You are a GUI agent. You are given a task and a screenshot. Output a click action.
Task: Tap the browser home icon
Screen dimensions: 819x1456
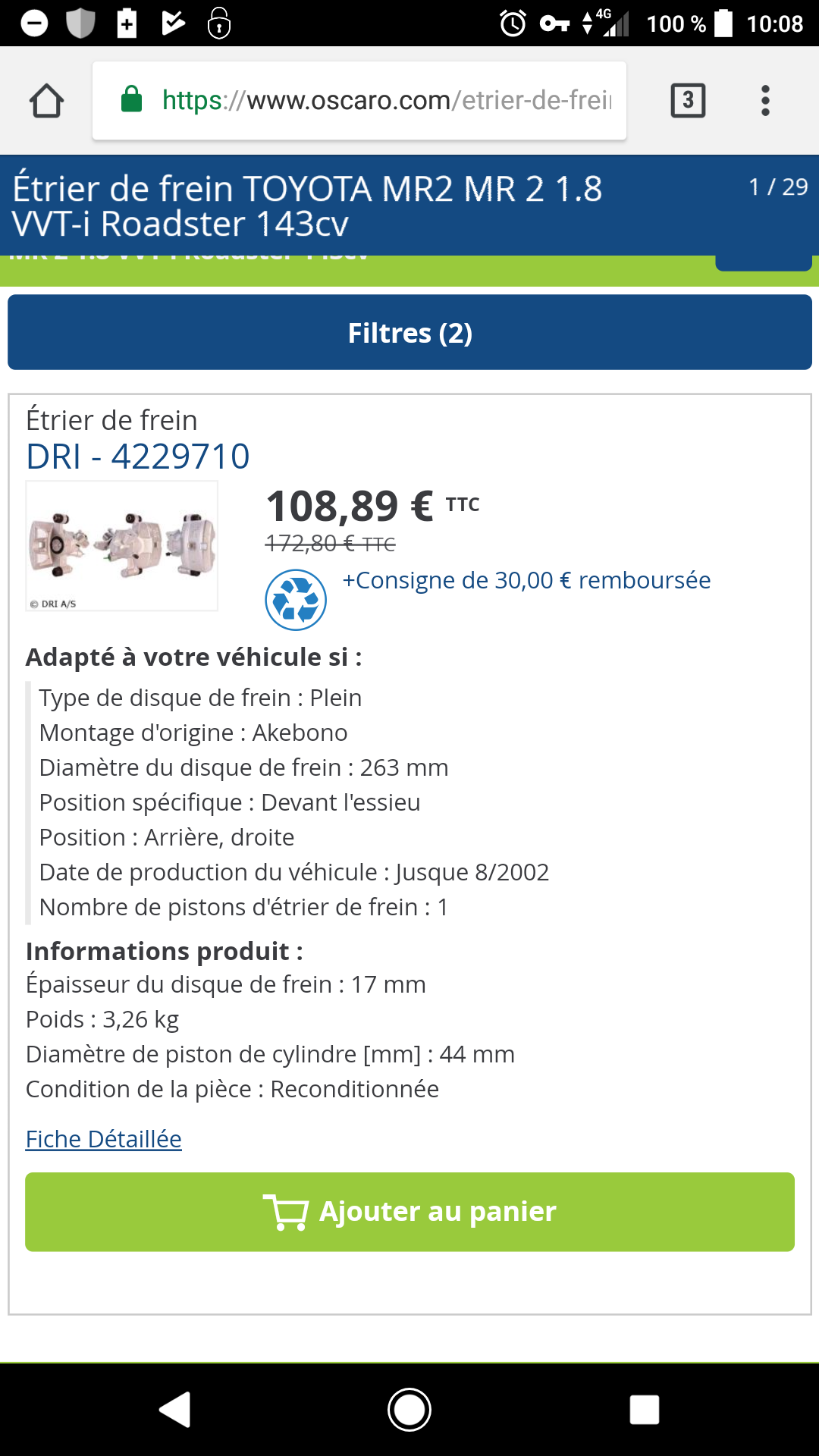(x=46, y=100)
